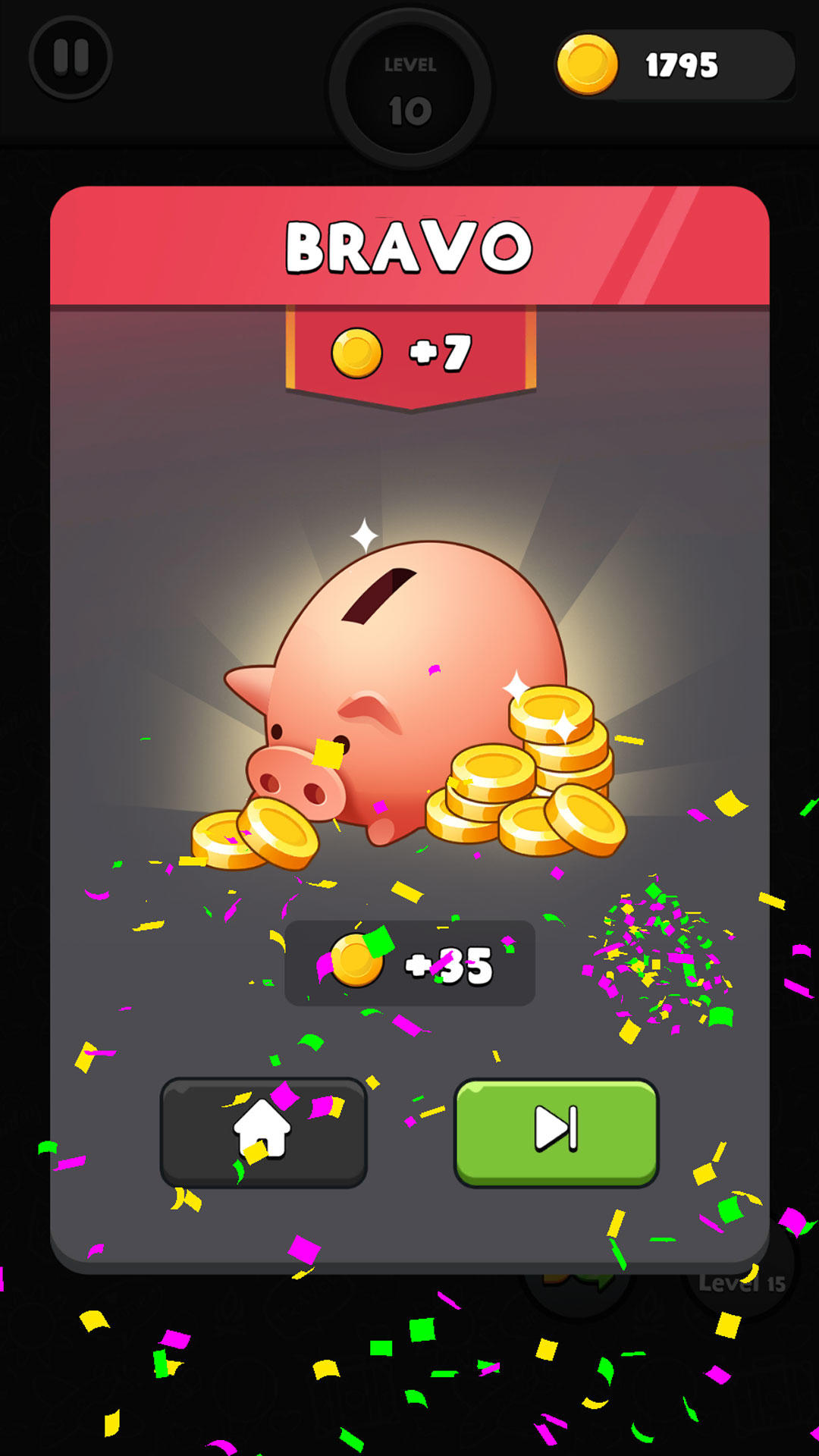Tap the skip-forward icon on the green button
Image resolution: width=819 pixels, height=1456 pixels.
point(556,1130)
